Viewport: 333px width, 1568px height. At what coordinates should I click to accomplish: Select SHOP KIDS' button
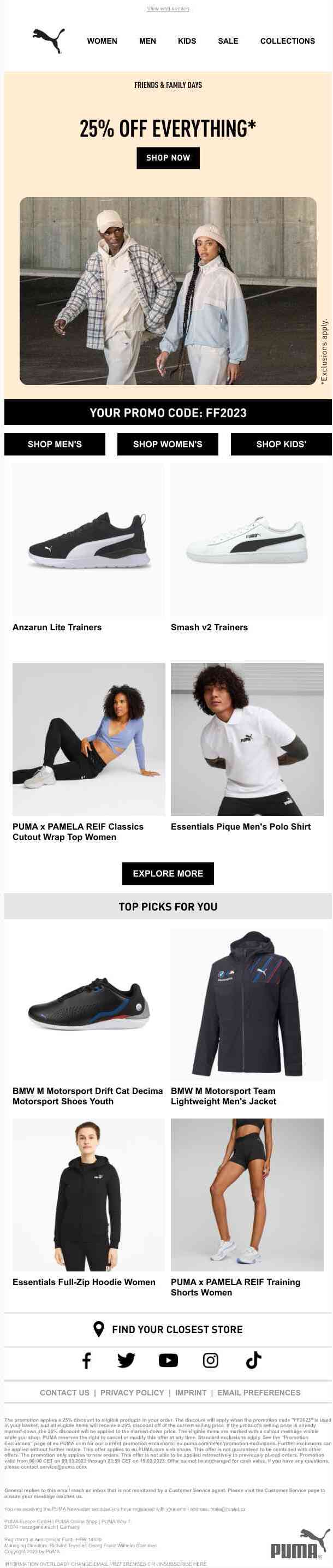pos(281,445)
